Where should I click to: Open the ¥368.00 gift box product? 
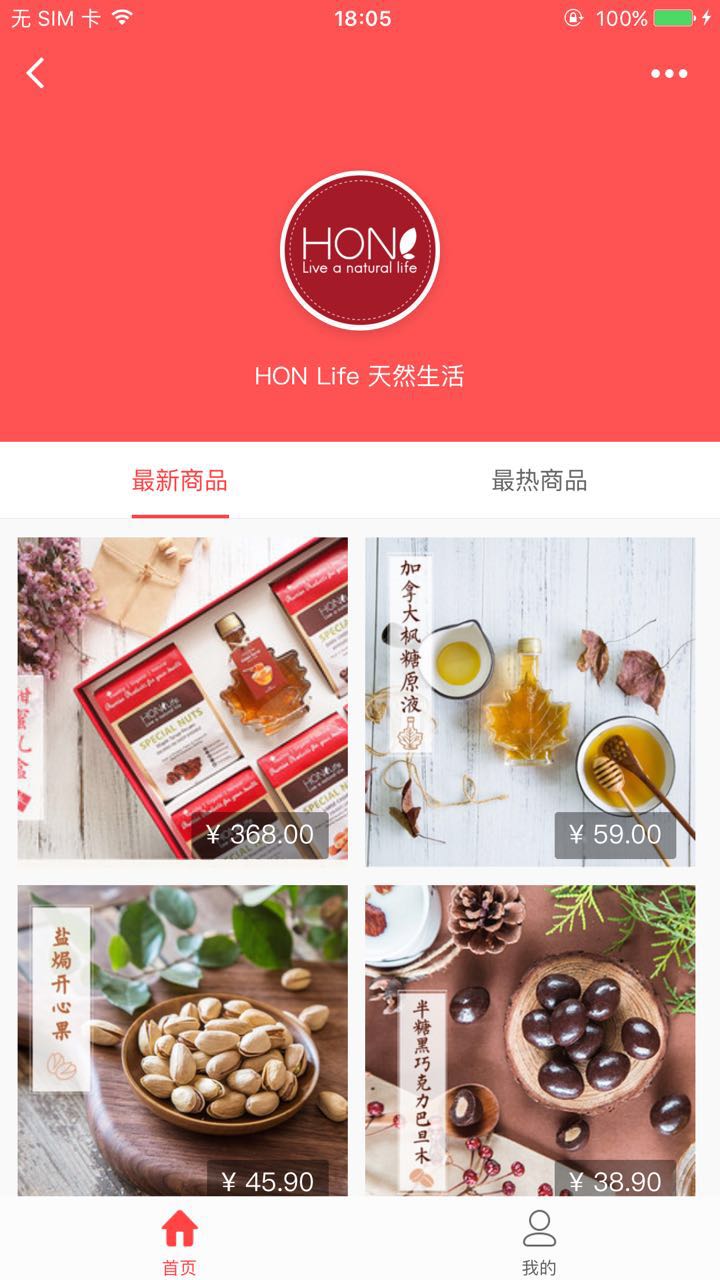pyautogui.click(x=183, y=700)
